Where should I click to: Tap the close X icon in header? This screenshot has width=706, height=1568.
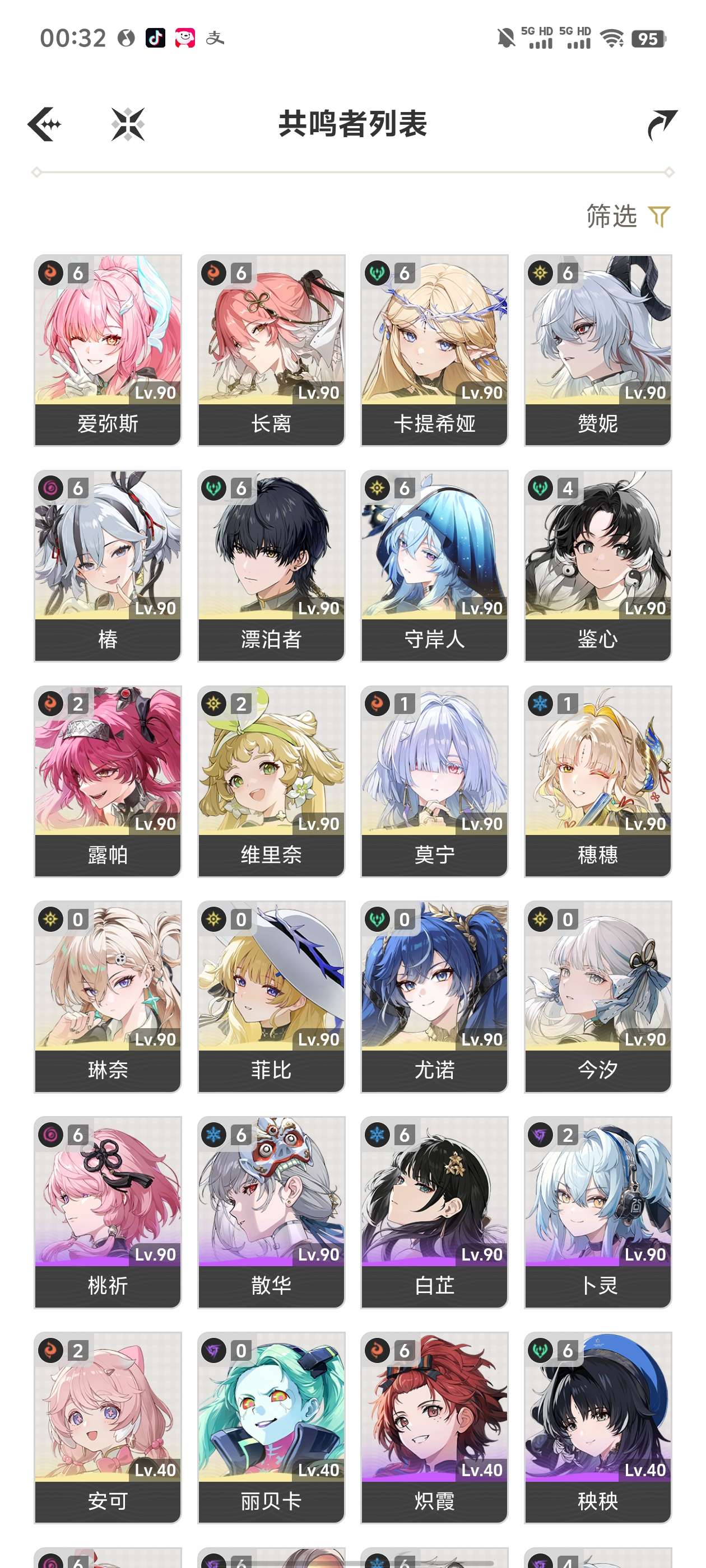pos(128,124)
